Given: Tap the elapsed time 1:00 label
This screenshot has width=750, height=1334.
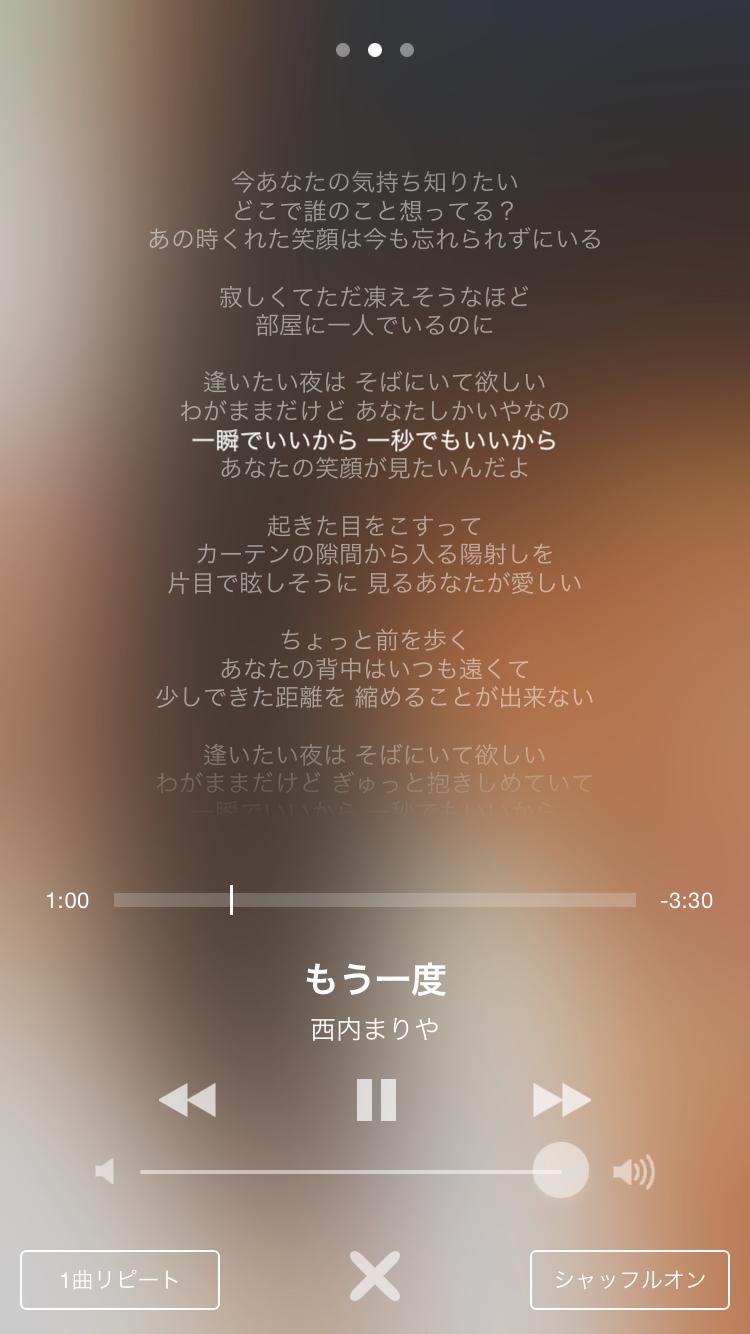Looking at the screenshot, I should [66, 900].
